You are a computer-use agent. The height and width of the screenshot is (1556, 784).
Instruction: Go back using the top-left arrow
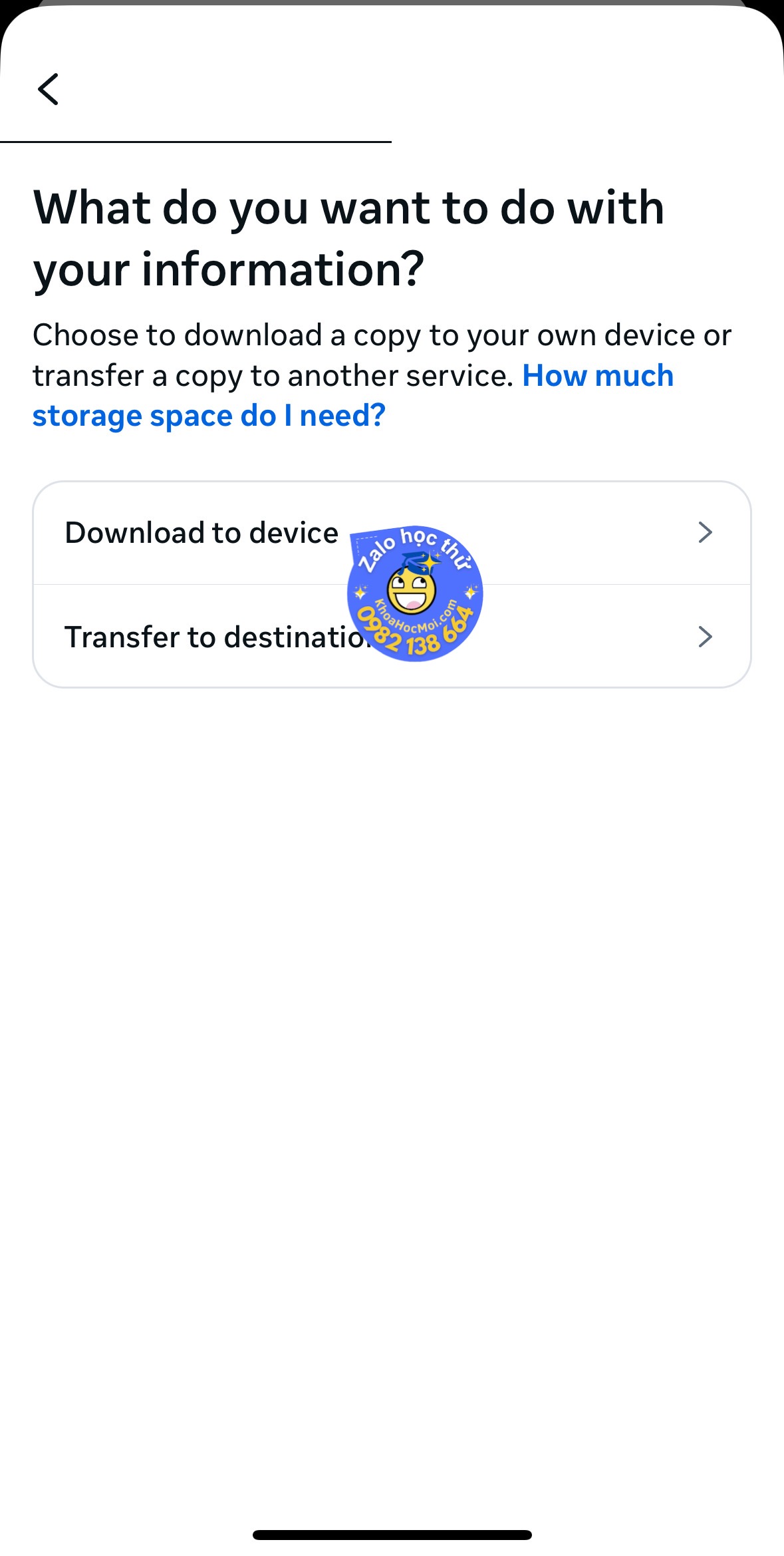(48, 89)
